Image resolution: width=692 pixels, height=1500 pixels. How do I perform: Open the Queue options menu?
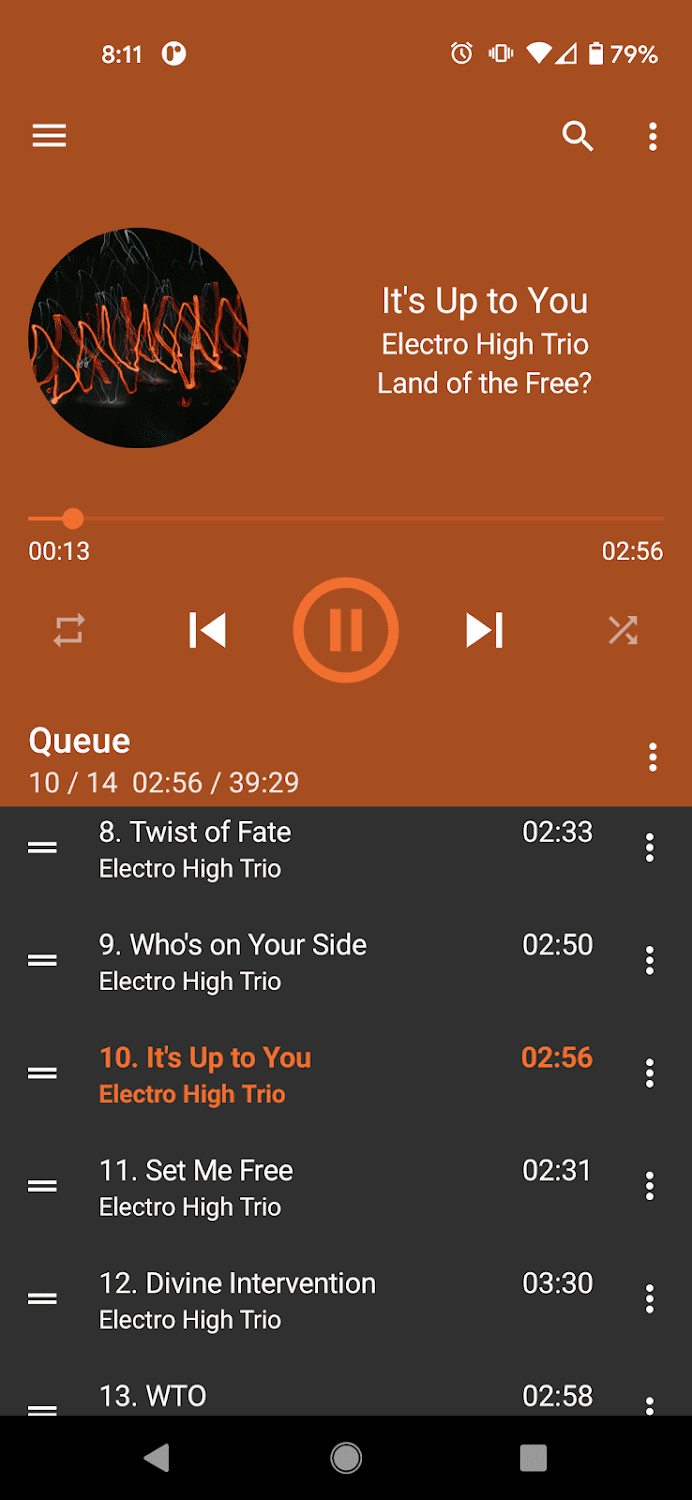coord(652,757)
